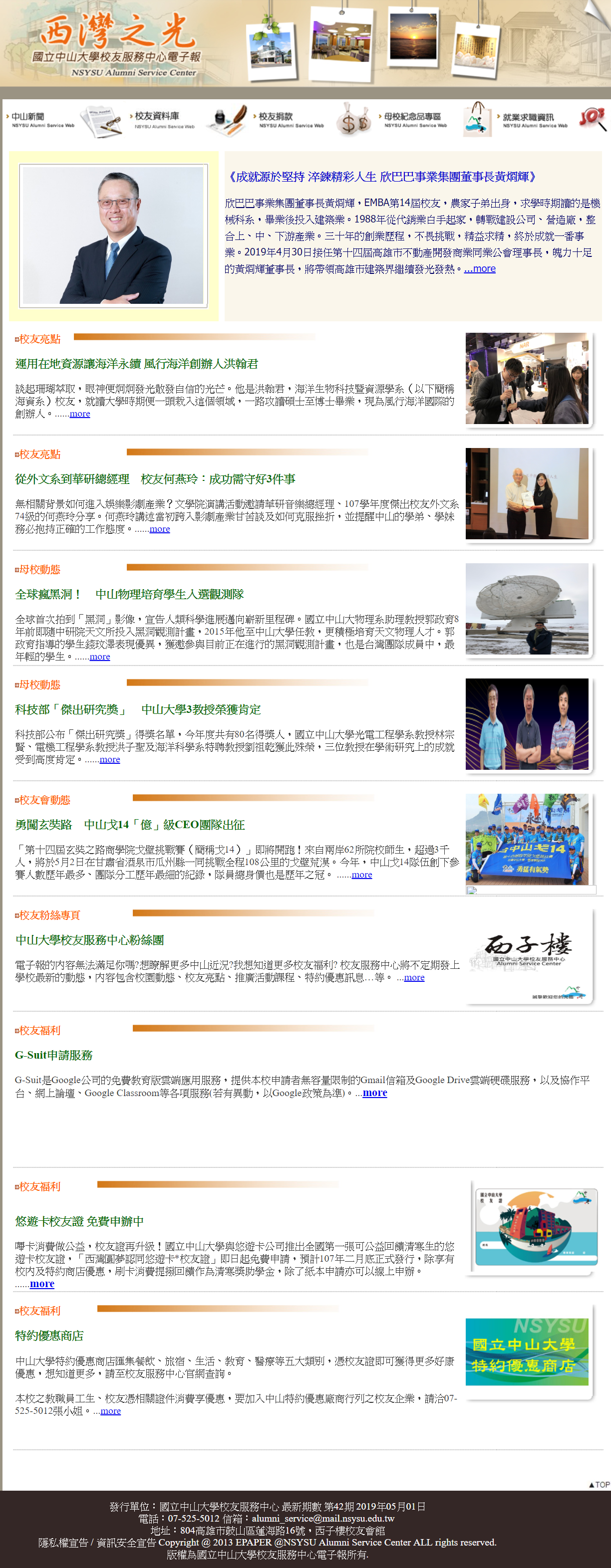Read more on the 黑洞觀測隊 article
Viewport: 611px width, 1568px height.
coord(100,656)
